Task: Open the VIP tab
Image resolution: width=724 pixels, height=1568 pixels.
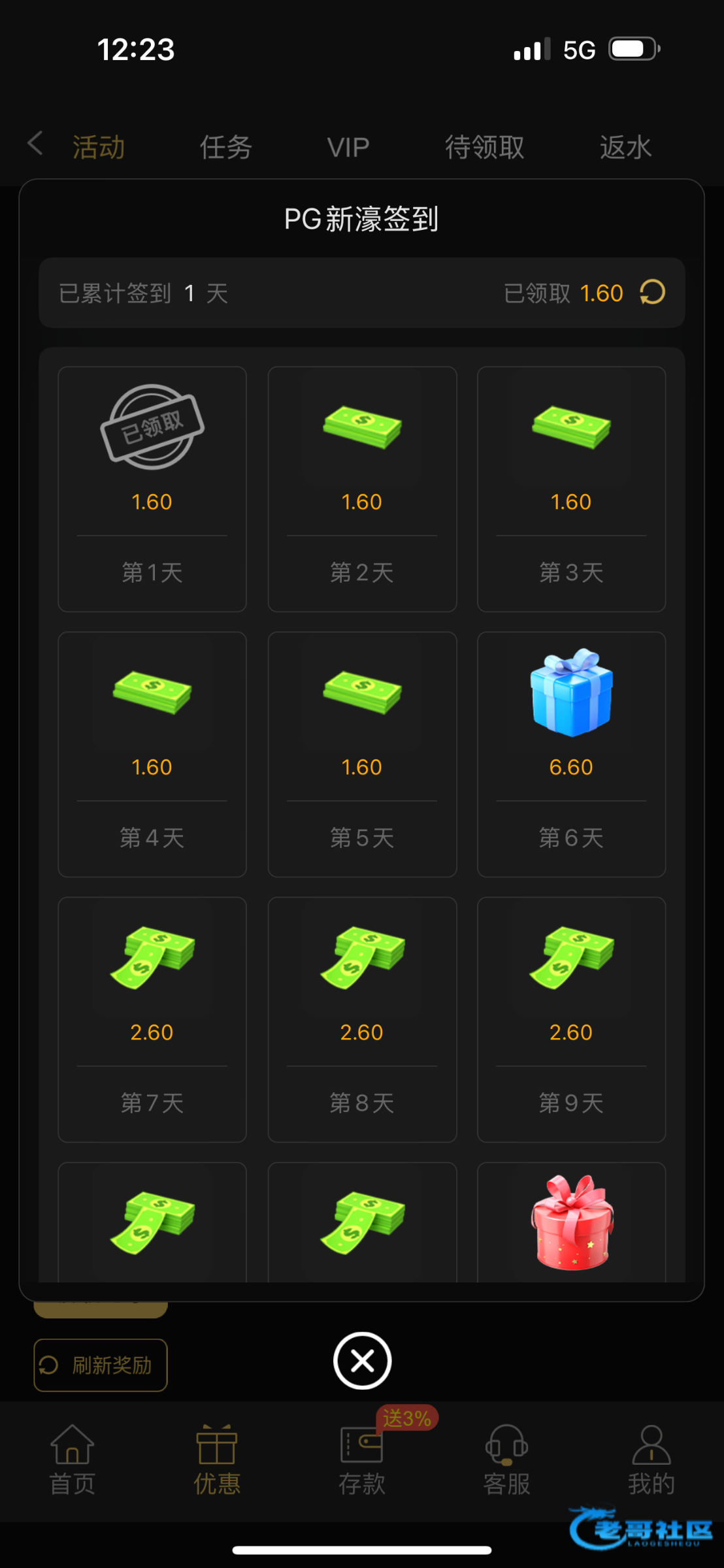Action: [348, 148]
